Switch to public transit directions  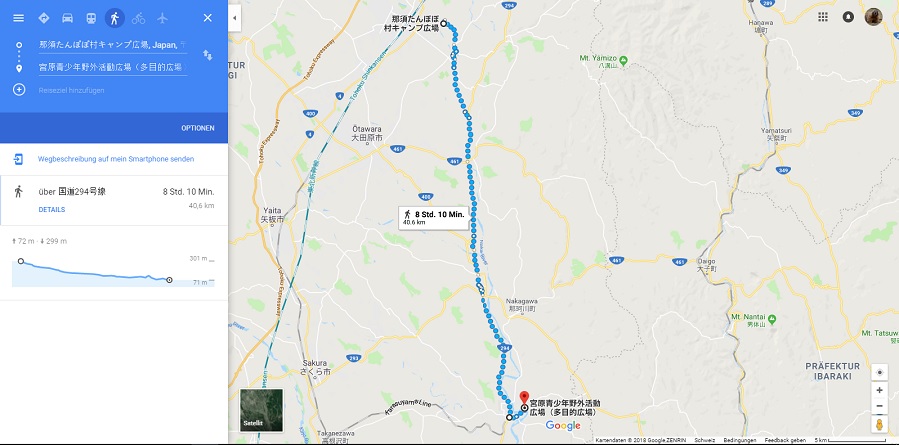(91, 18)
